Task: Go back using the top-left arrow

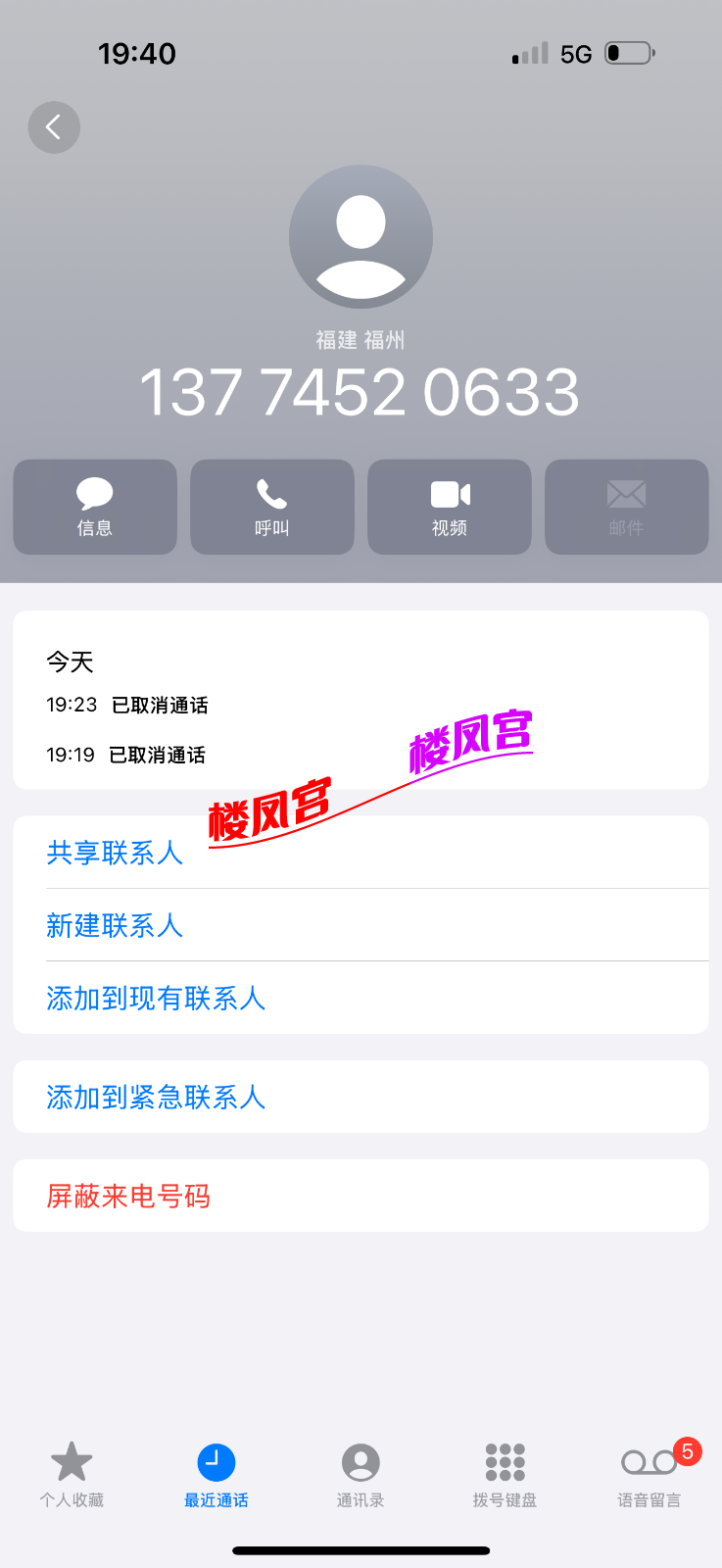Action: point(54,127)
